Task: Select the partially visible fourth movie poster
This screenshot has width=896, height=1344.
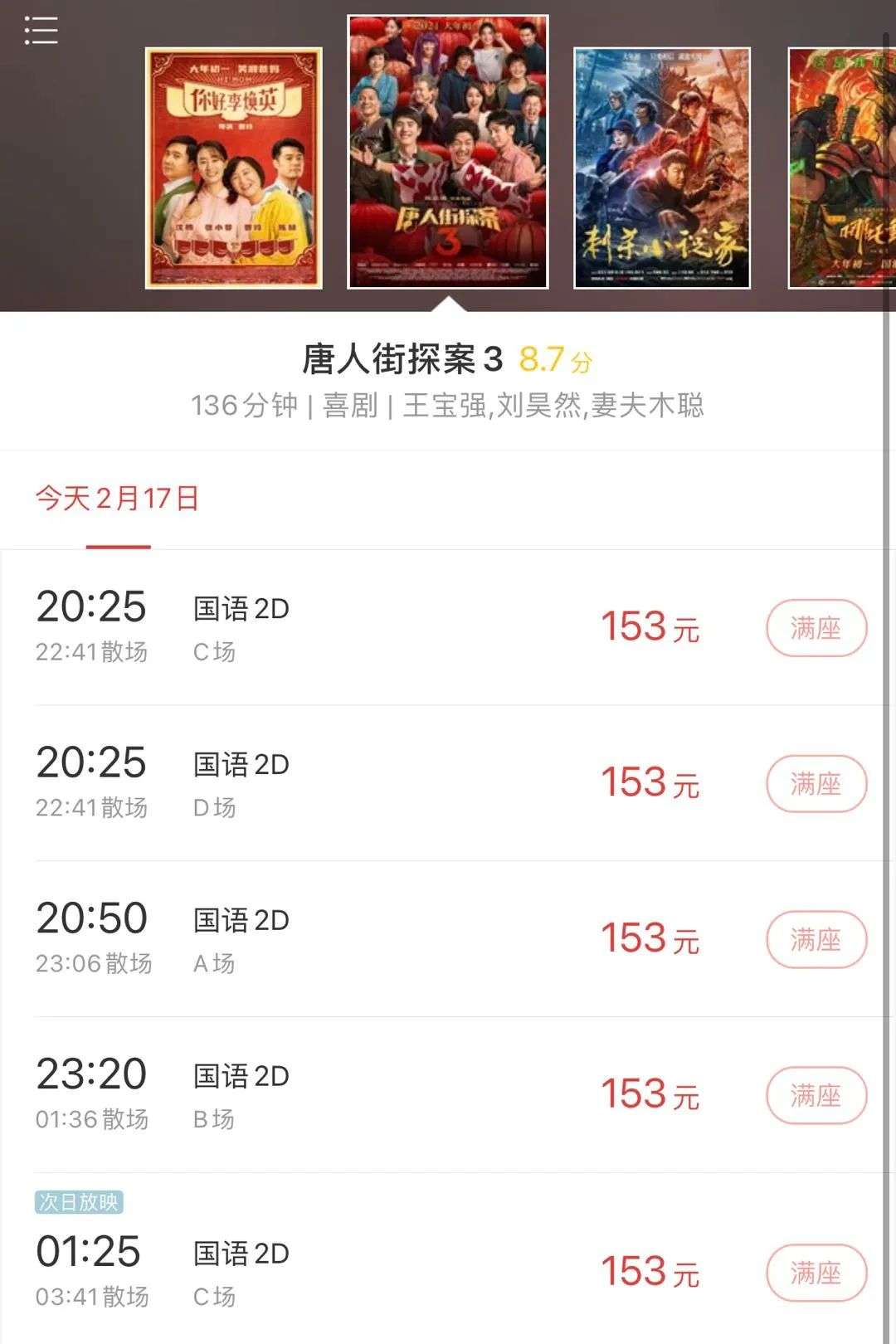Action: pos(841,168)
